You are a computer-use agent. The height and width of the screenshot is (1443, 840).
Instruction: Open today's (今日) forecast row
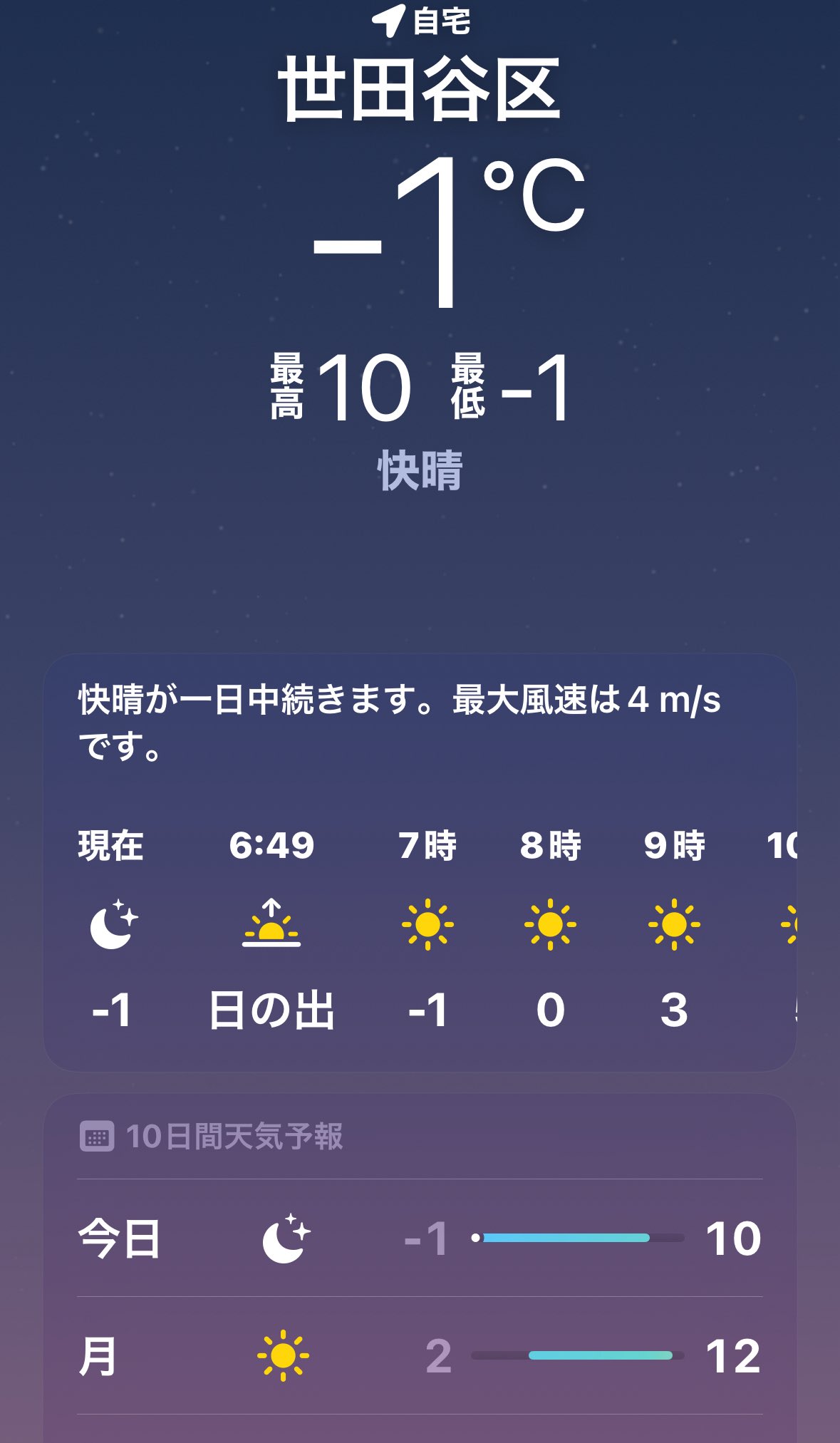(x=419, y=1238)
